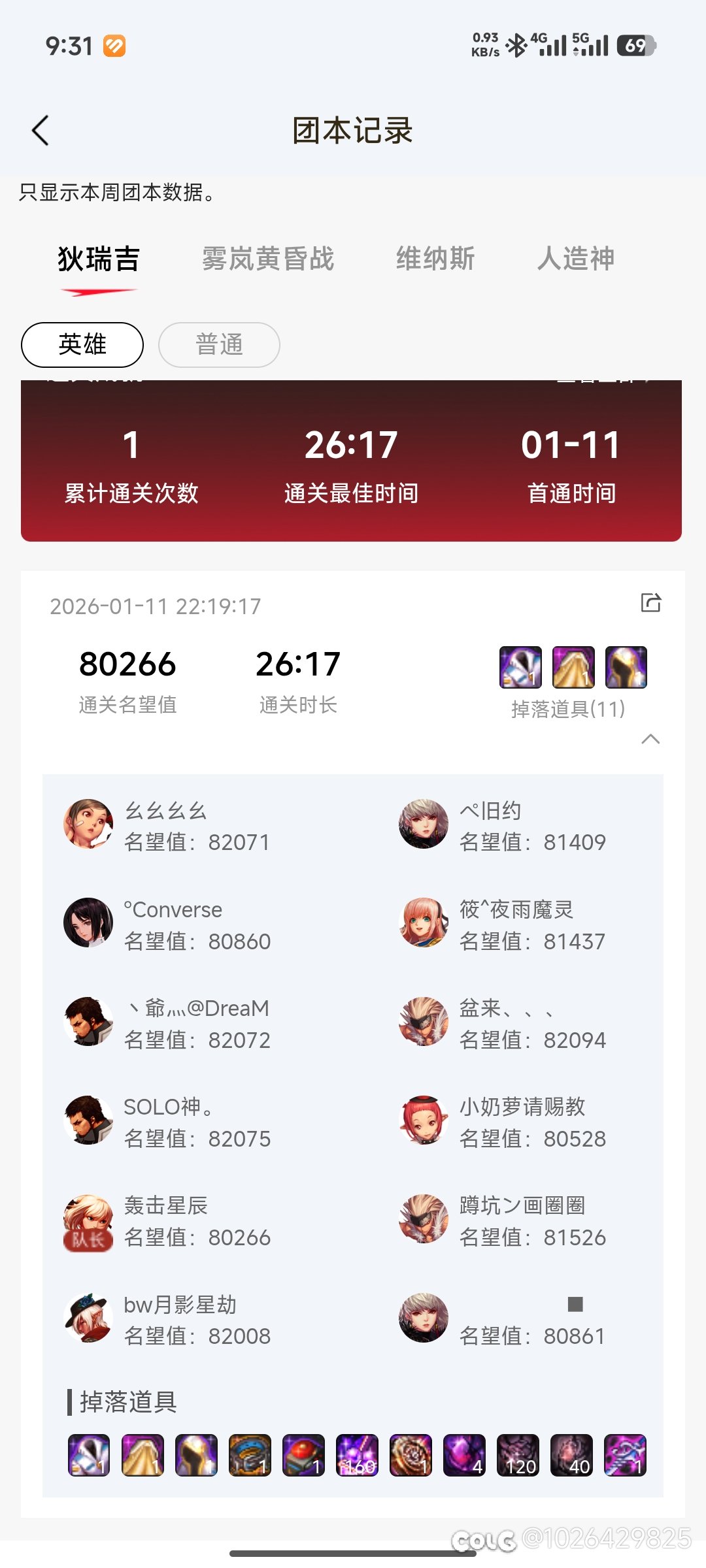
Task: Go back from 团本记录 page
Action: click(x=41, y=131)
